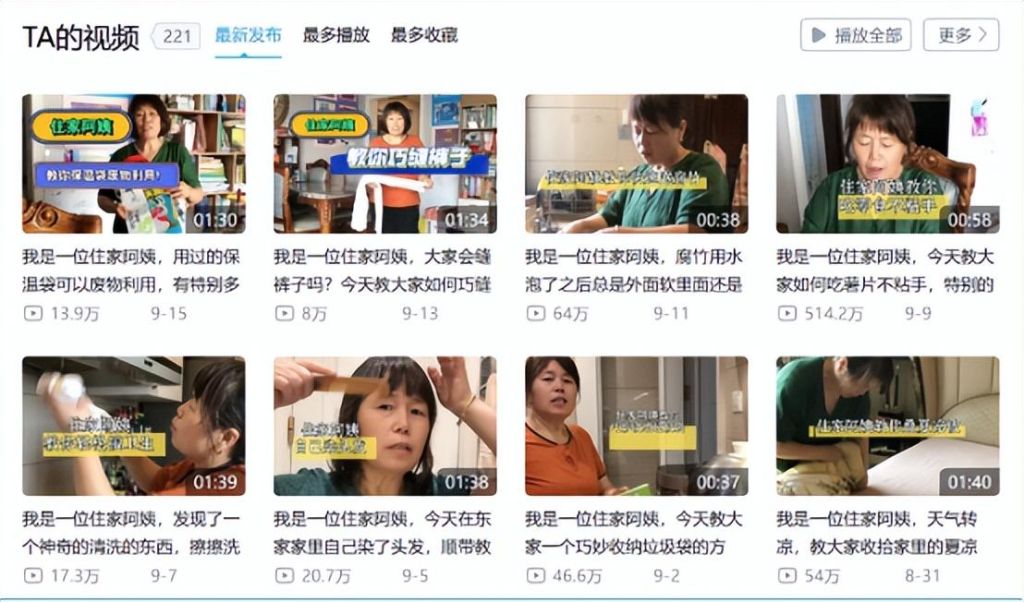
Task: Open the 保温袋废物利用 video
Action: coord(134,164)
